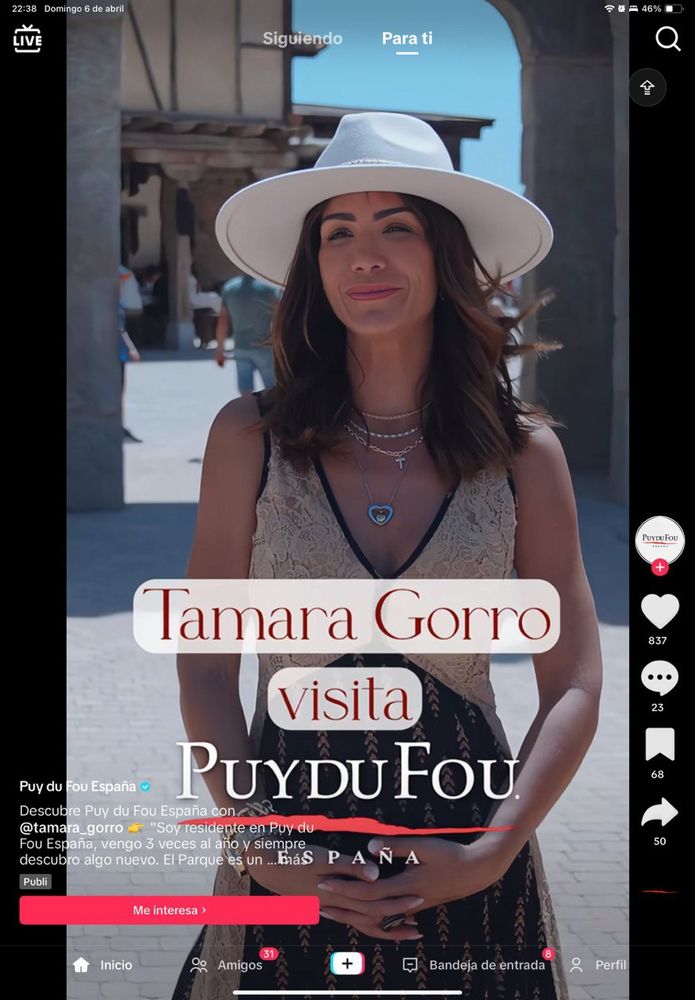Select the Para ti tab

pos(407,38)
